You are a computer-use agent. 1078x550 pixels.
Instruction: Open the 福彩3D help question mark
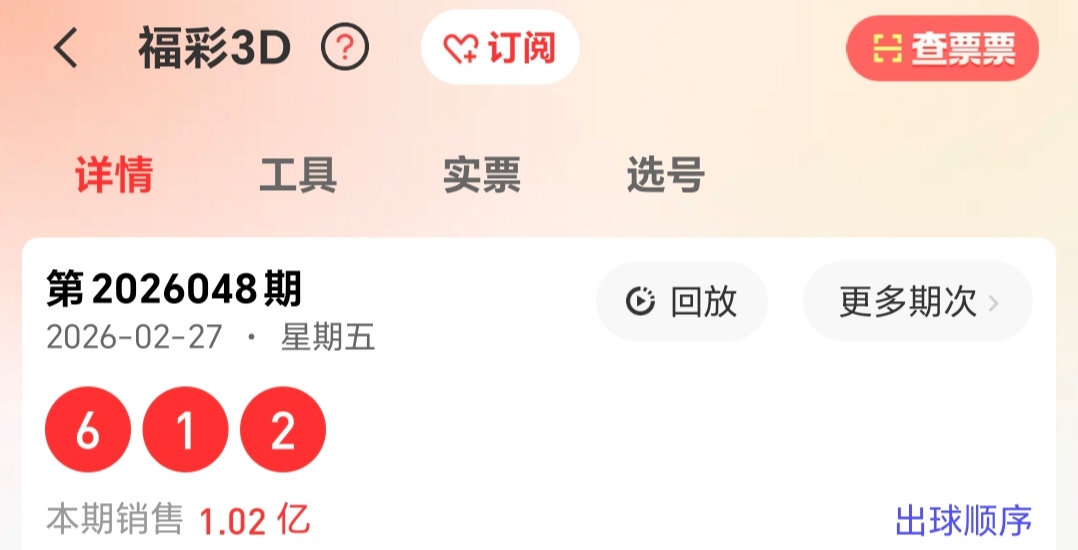(345, 47)
